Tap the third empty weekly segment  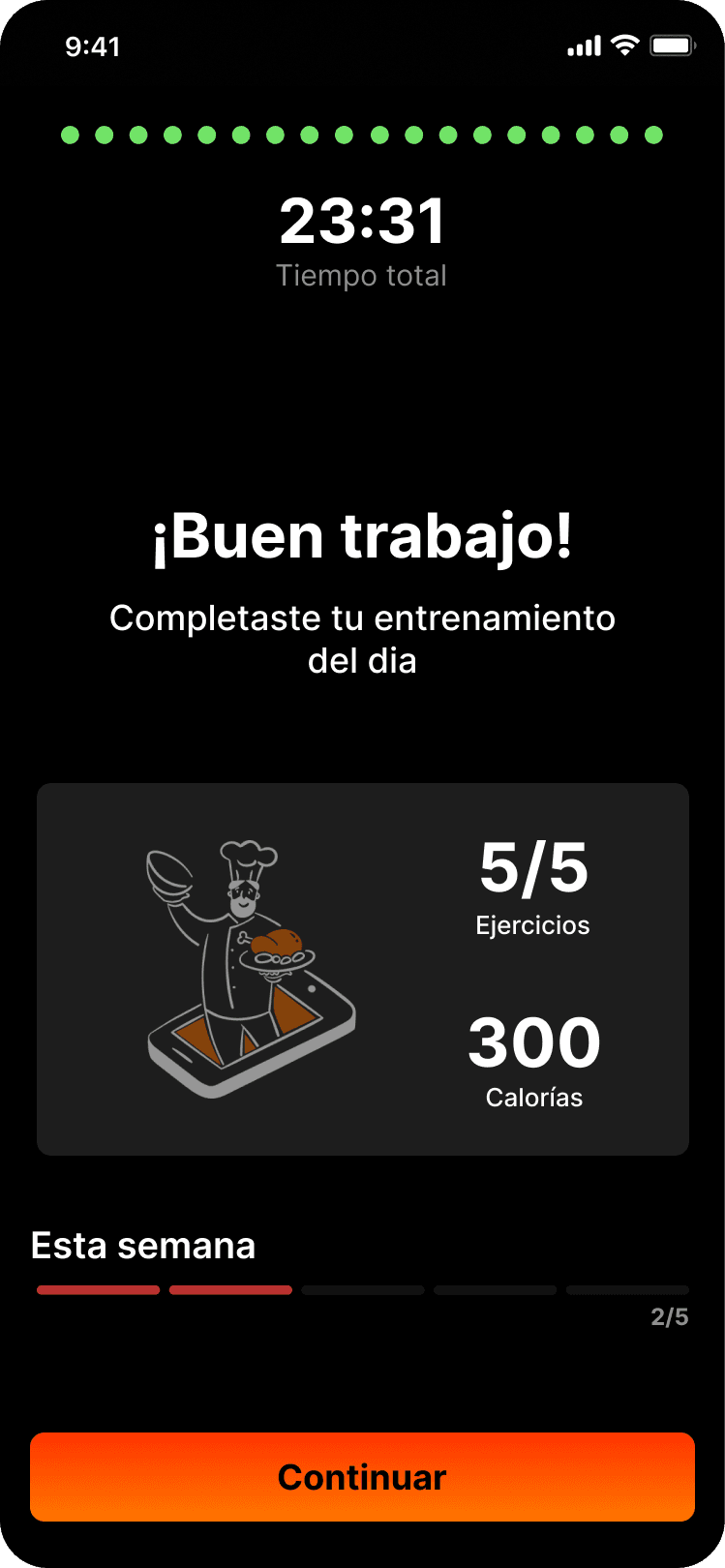click(362, 1290)
